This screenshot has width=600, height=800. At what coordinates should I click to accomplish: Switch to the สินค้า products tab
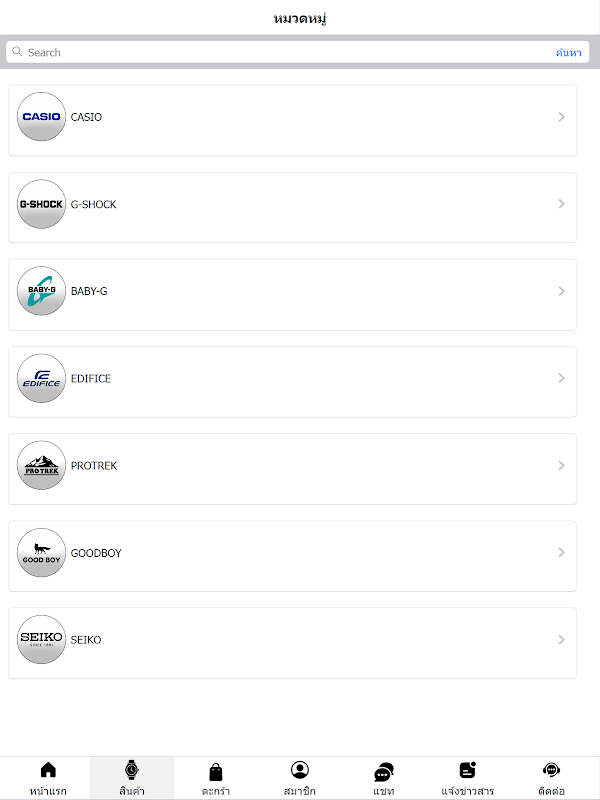(x=131, y=778)
